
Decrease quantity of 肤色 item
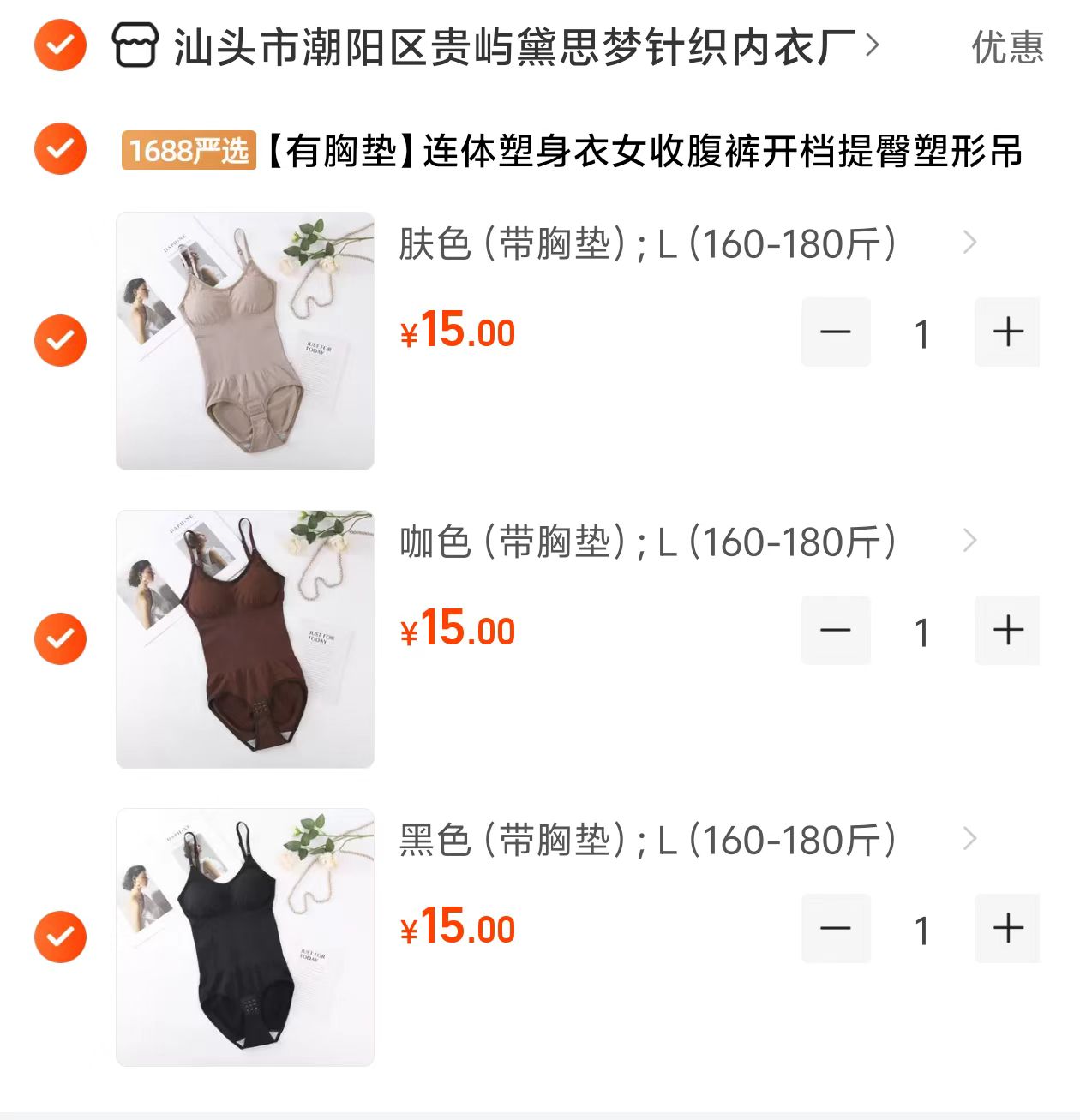(836, 332)
